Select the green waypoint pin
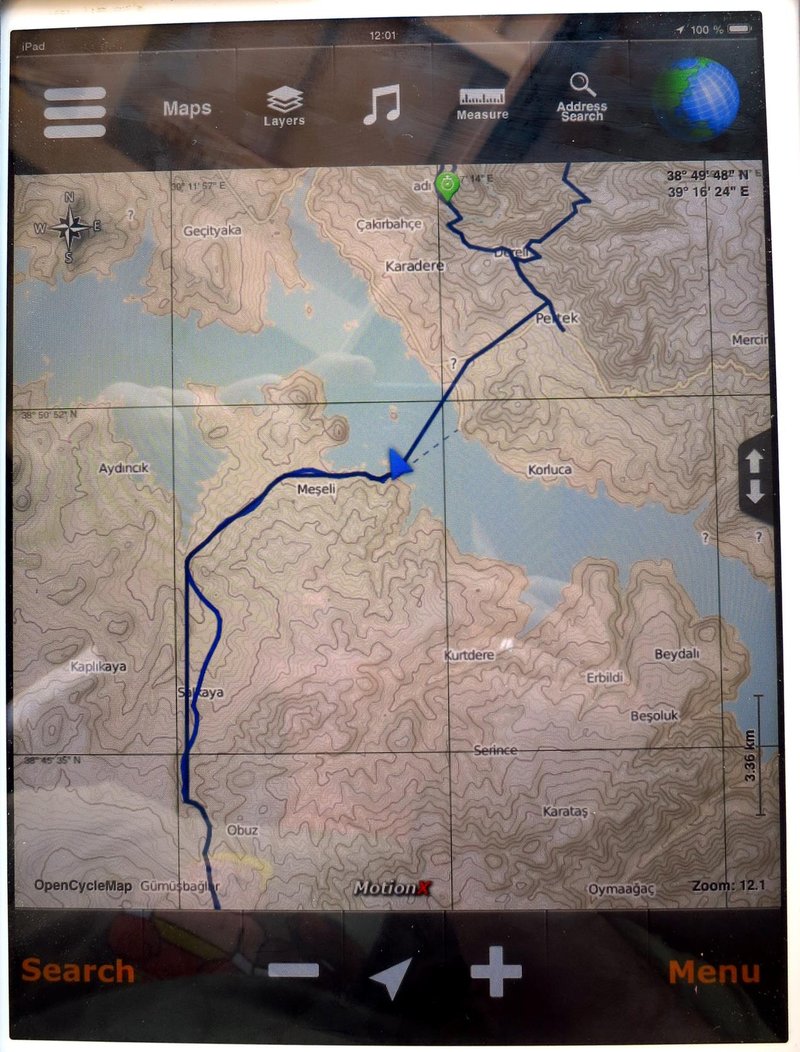 [x=449, y=185]
